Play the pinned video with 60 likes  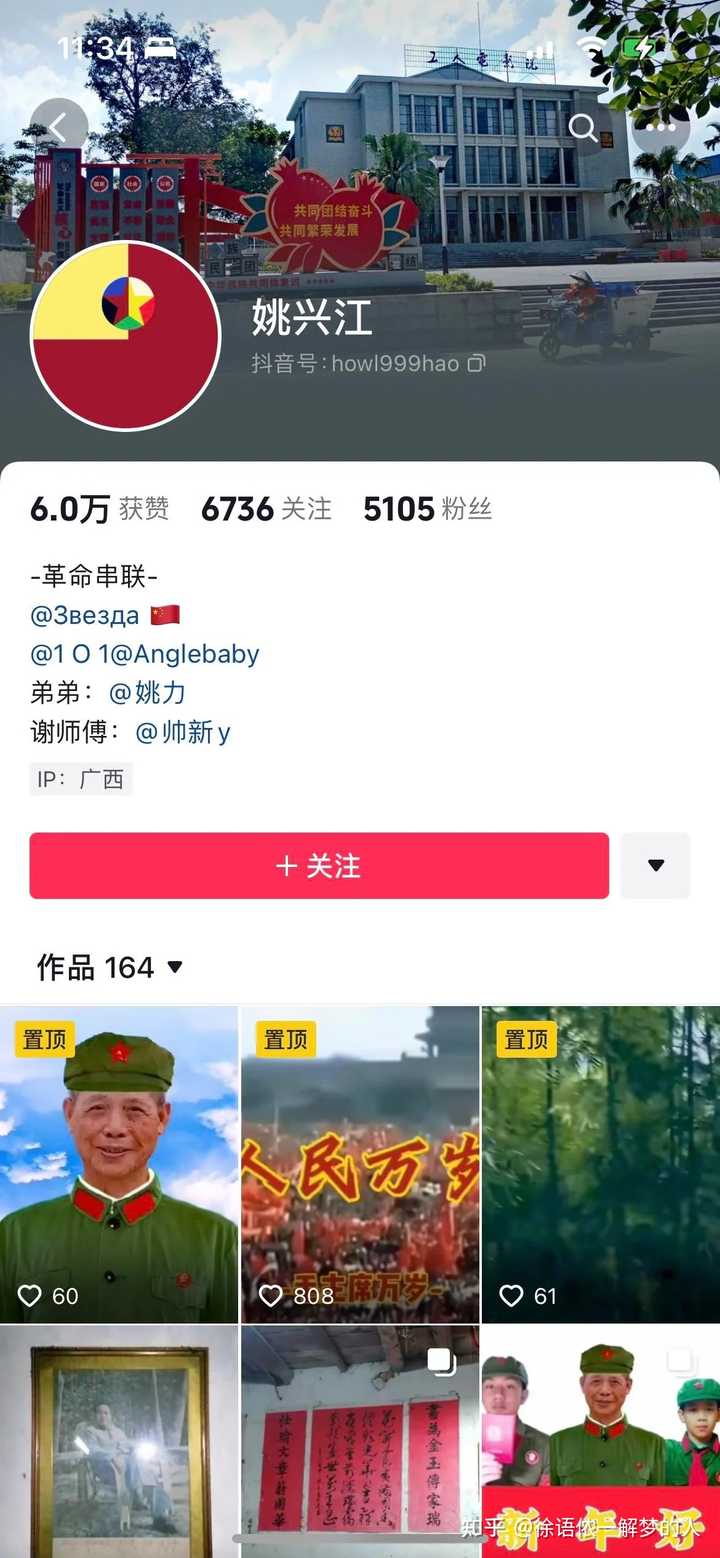pos(119,1165)
